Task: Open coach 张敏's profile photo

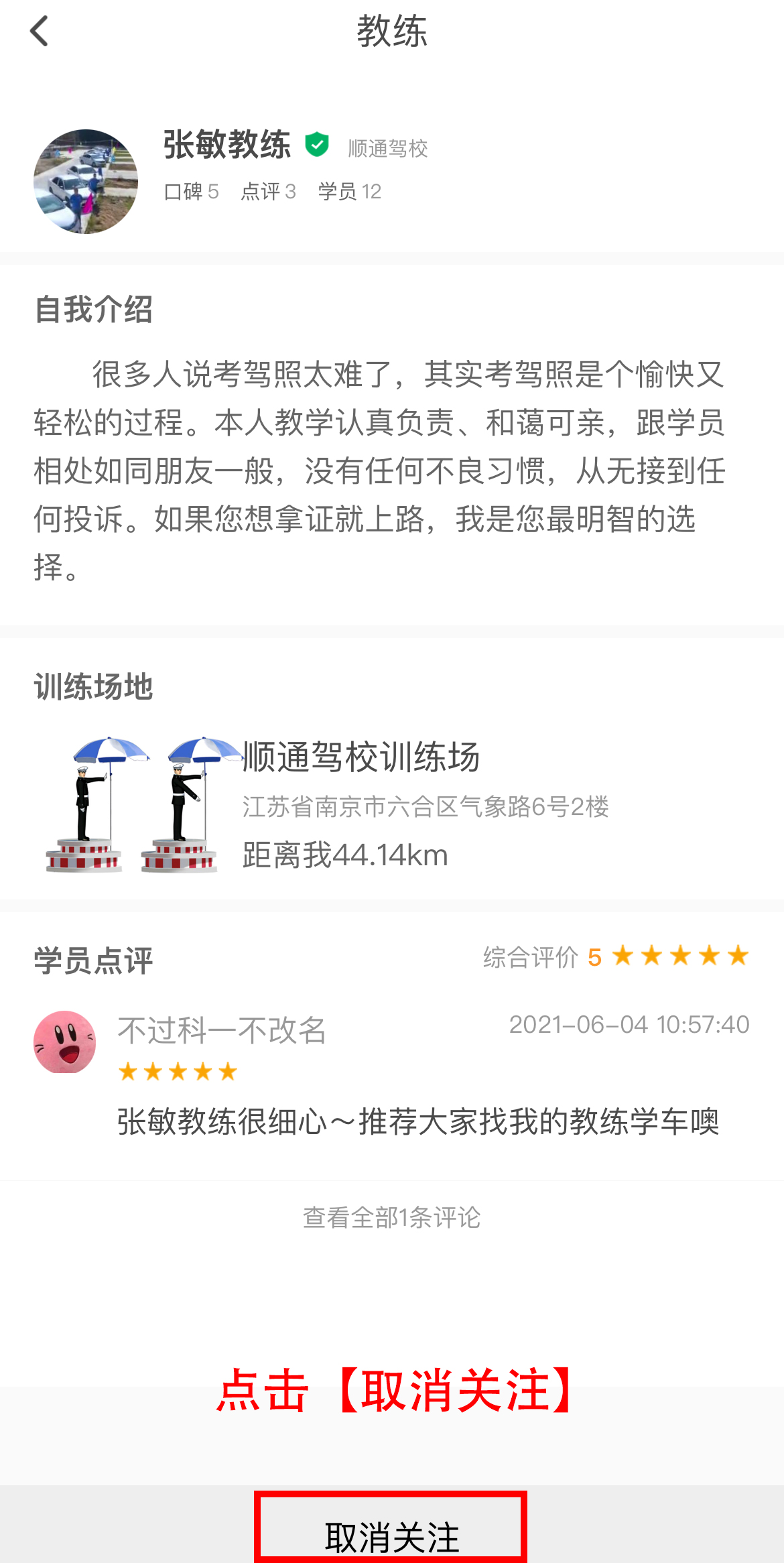Action: (86, 182)
